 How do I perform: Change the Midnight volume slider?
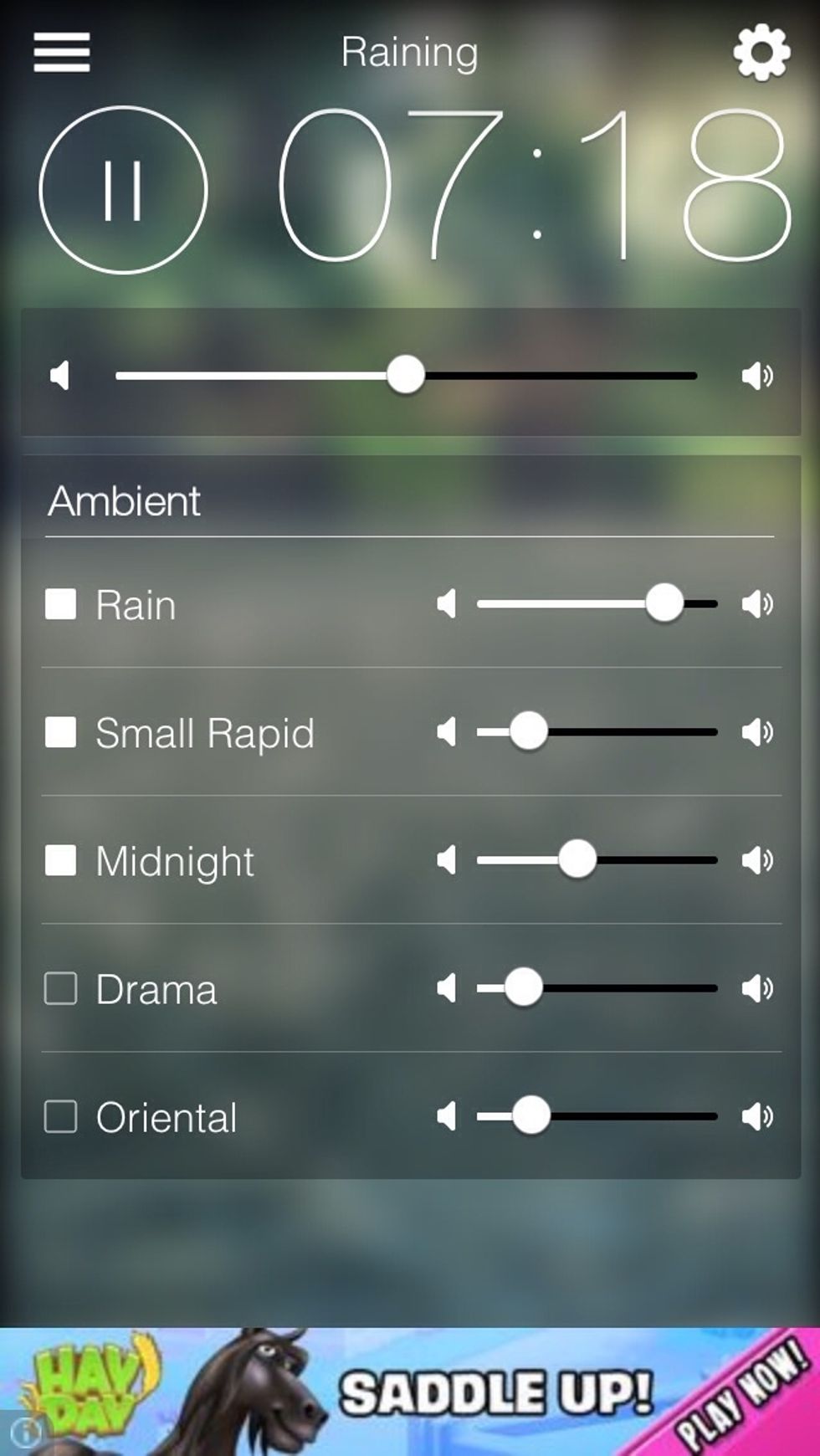[577, 859]
